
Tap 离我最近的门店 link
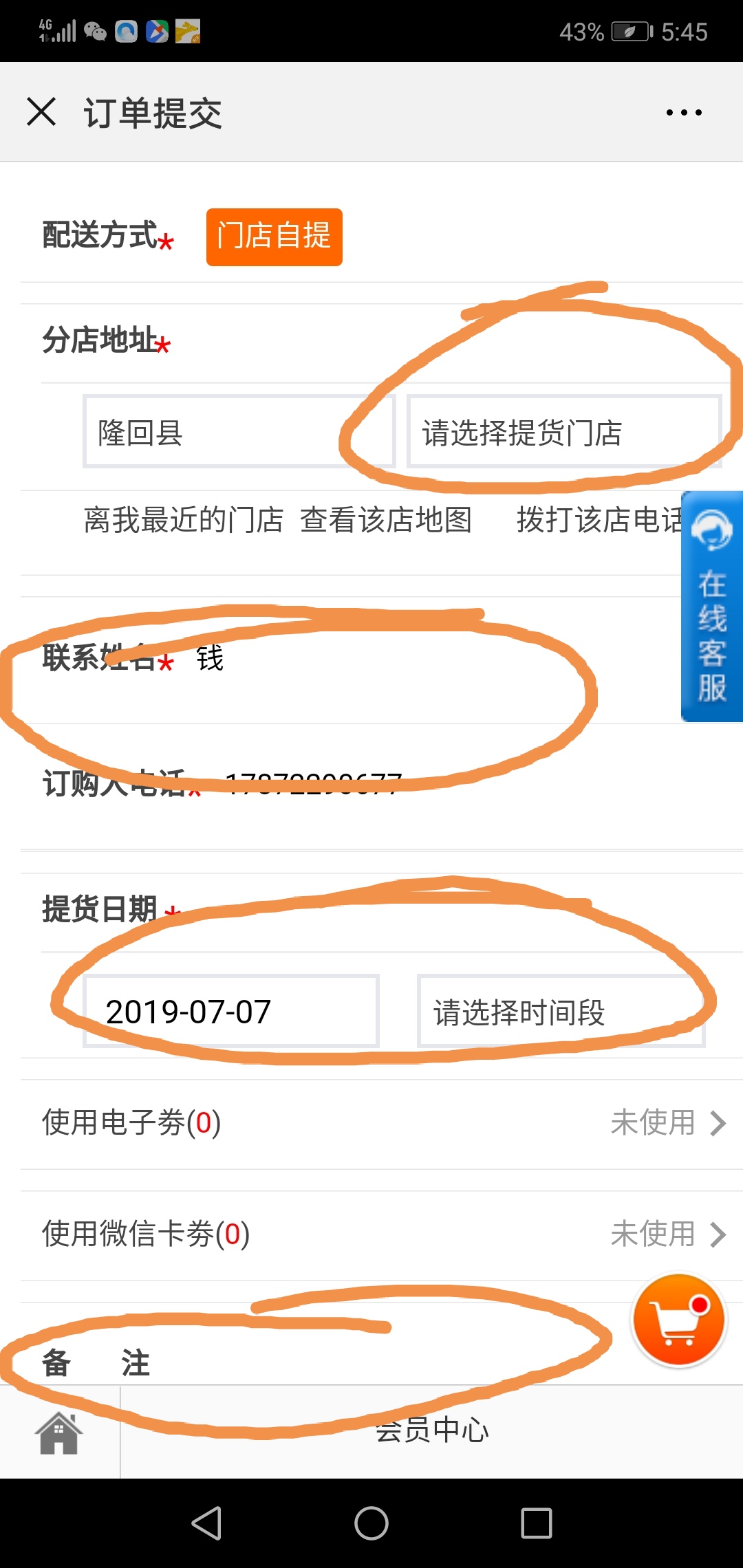(x=184, y=520)
